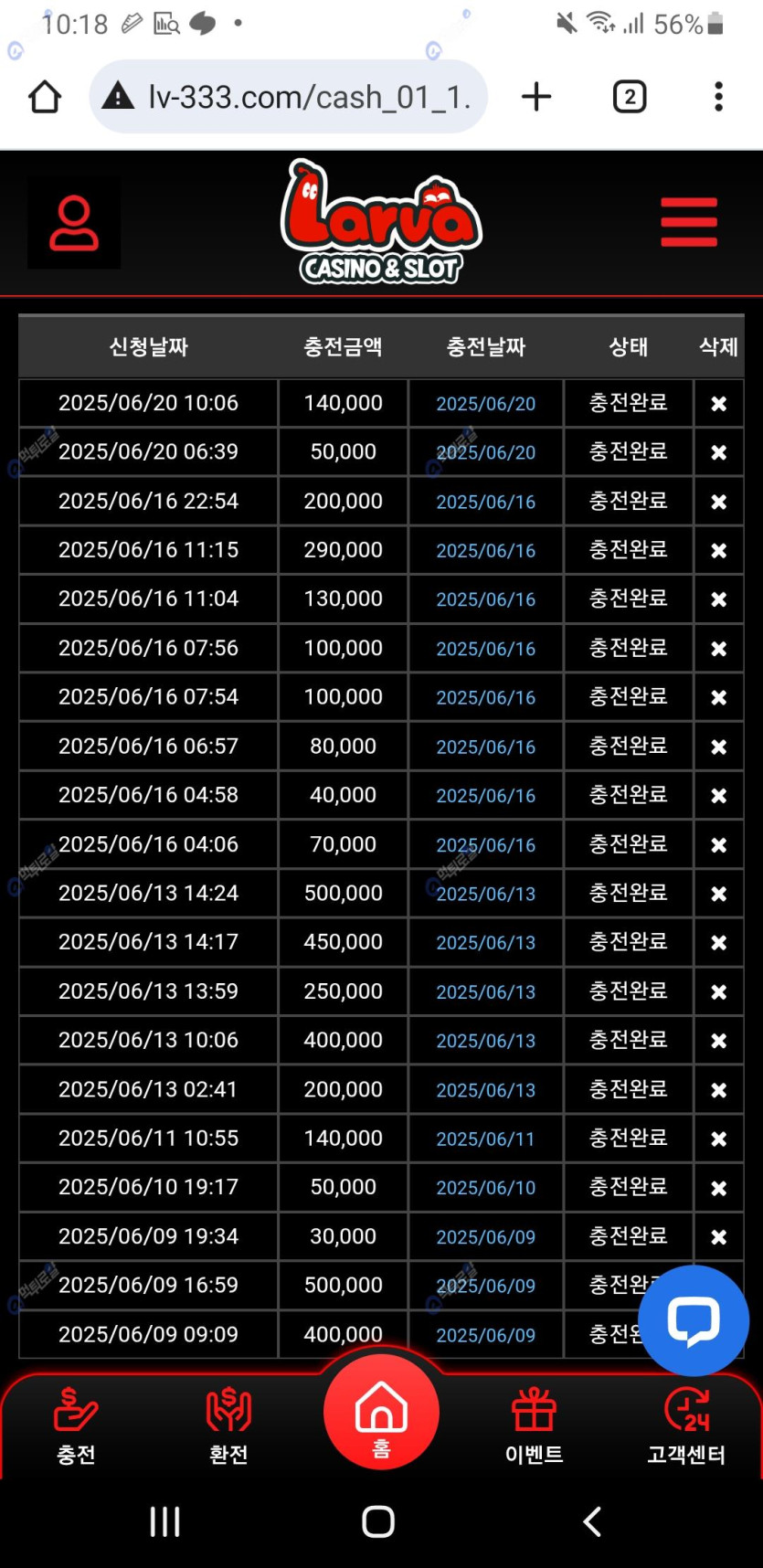Show recent apps

pos(165,1521)
